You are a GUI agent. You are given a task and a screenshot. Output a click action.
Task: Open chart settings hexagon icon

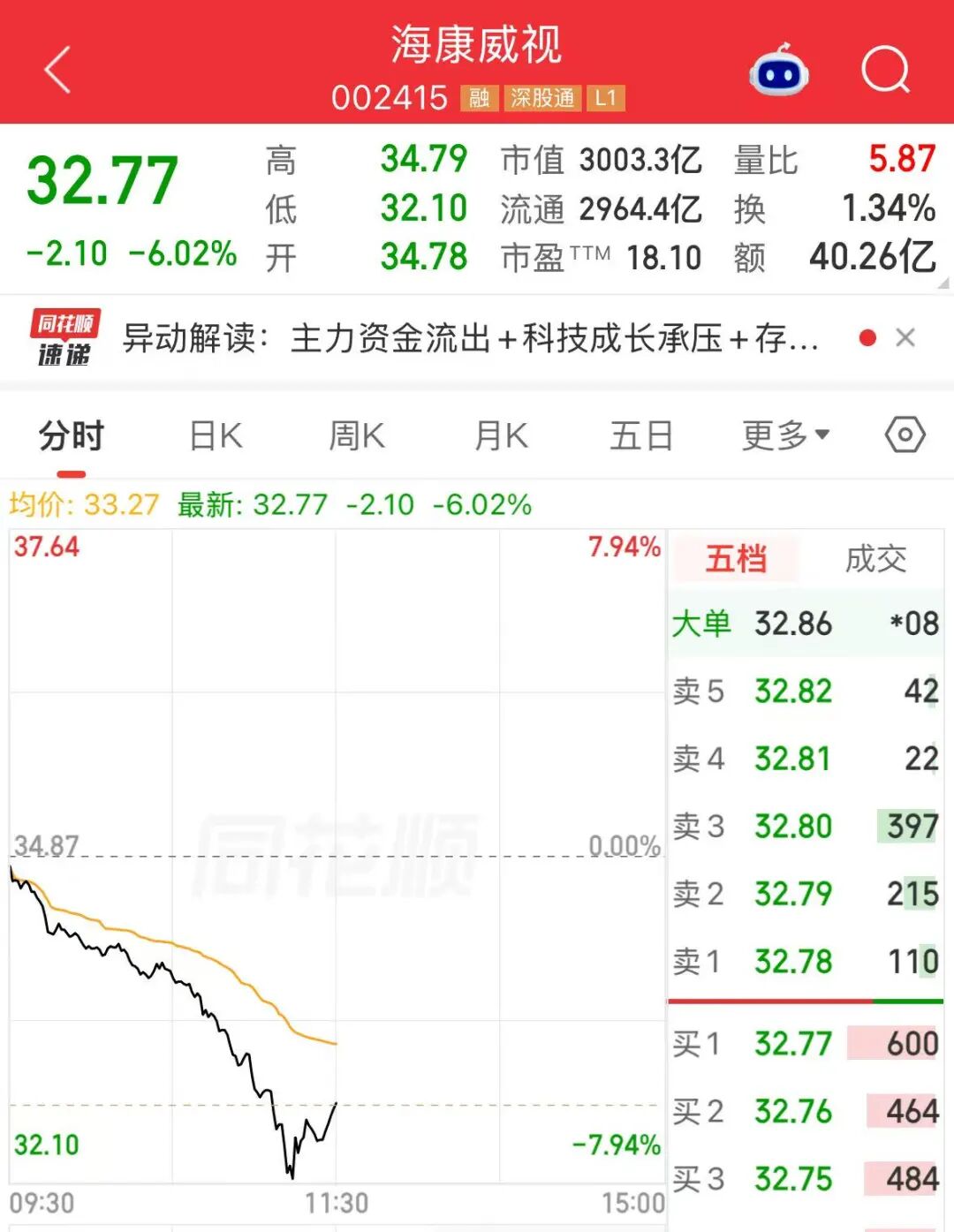click(x=905, y=435)
